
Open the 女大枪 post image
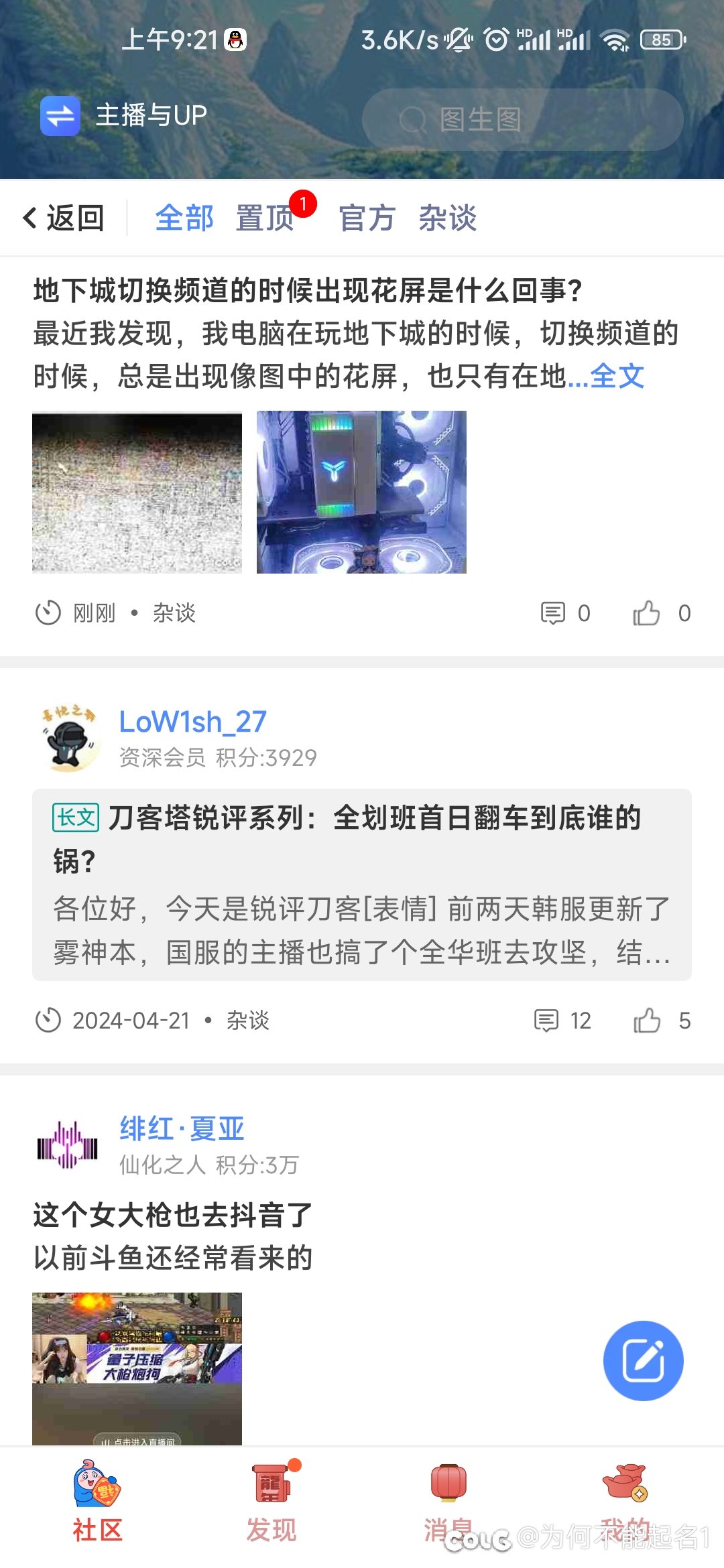tap(137, 1368)
